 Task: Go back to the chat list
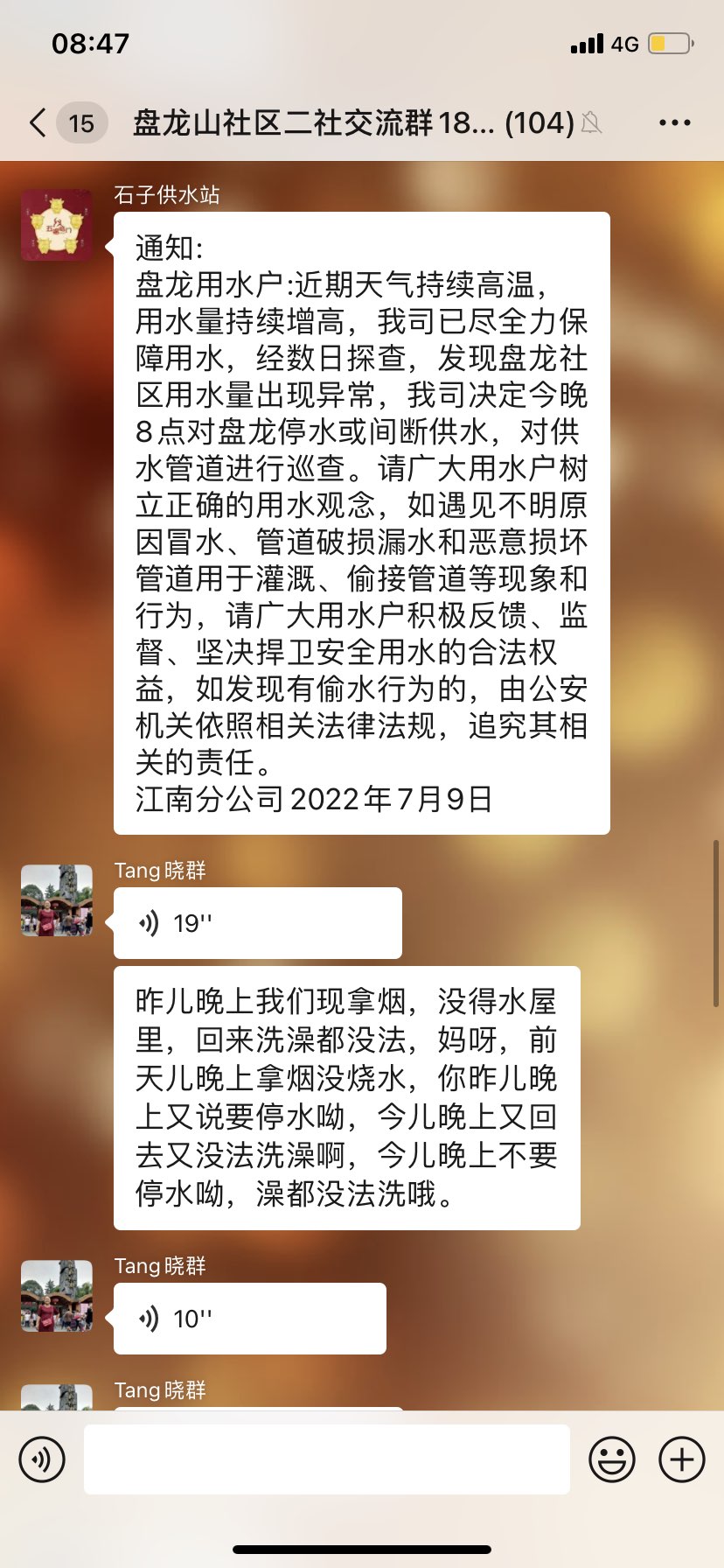point(38,122)
